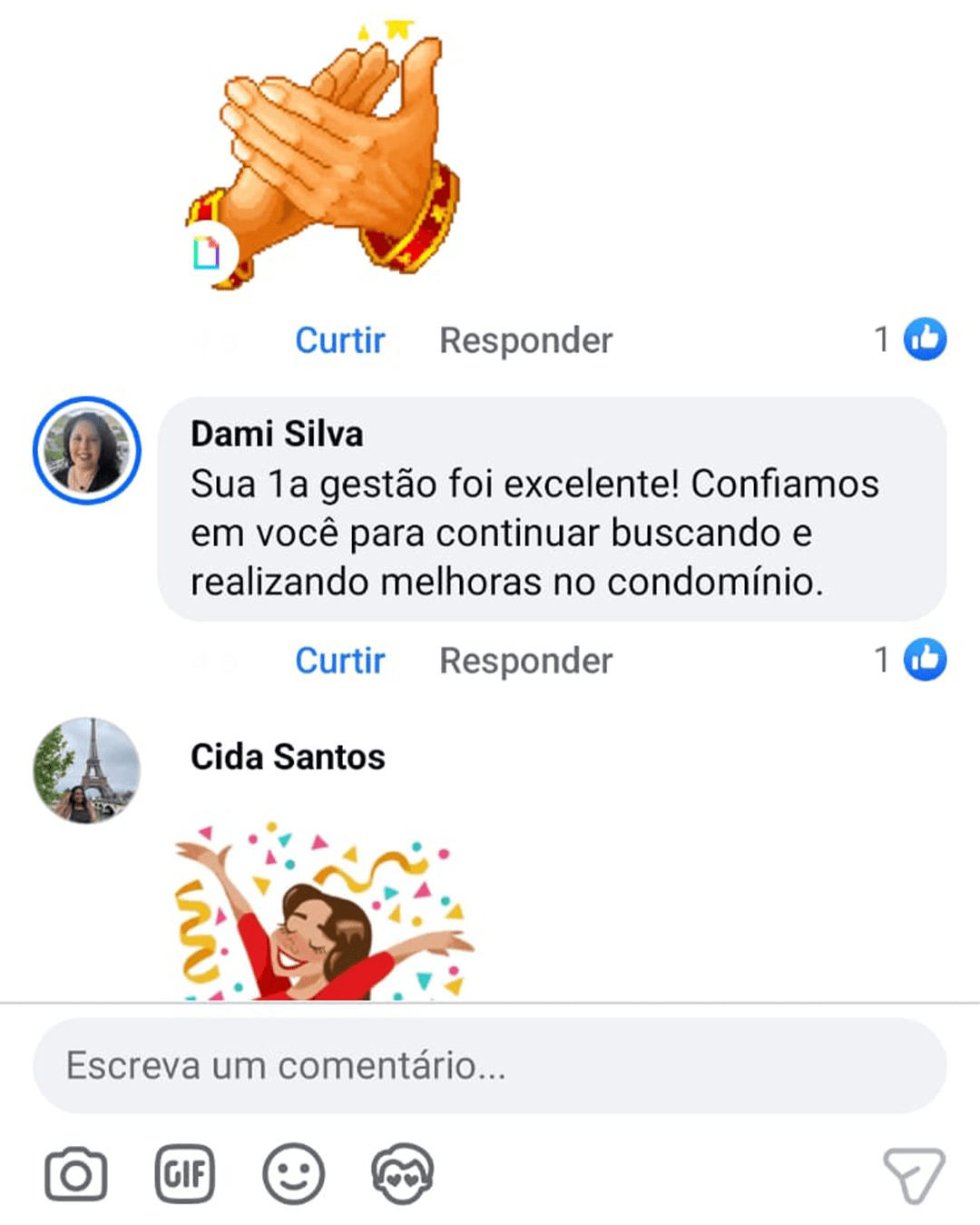Viewport: 980px width, 1225px height.
Task: Open Cida Santos's profile picture
Action: pyautogui.click(x=87, y=770)
